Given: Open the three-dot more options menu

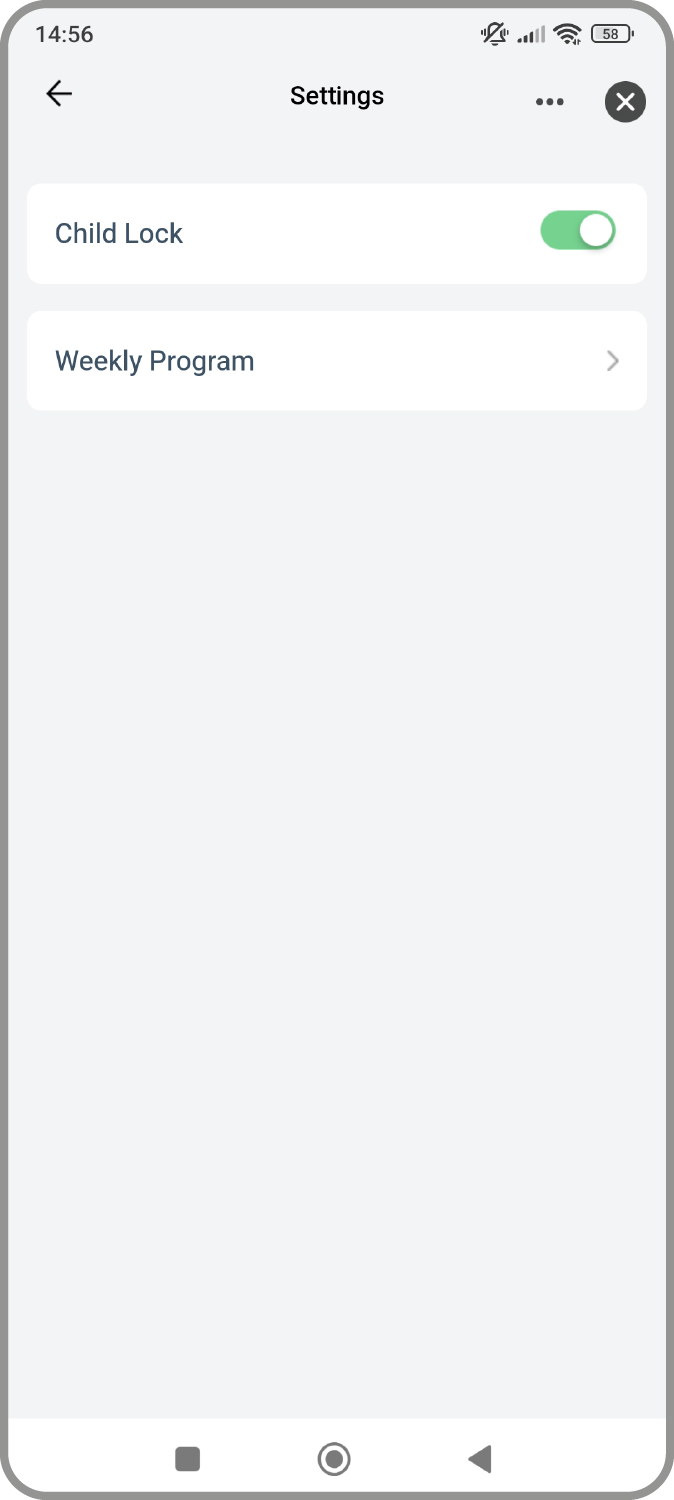Looking at the screenshot, I should tap(549, 101).
